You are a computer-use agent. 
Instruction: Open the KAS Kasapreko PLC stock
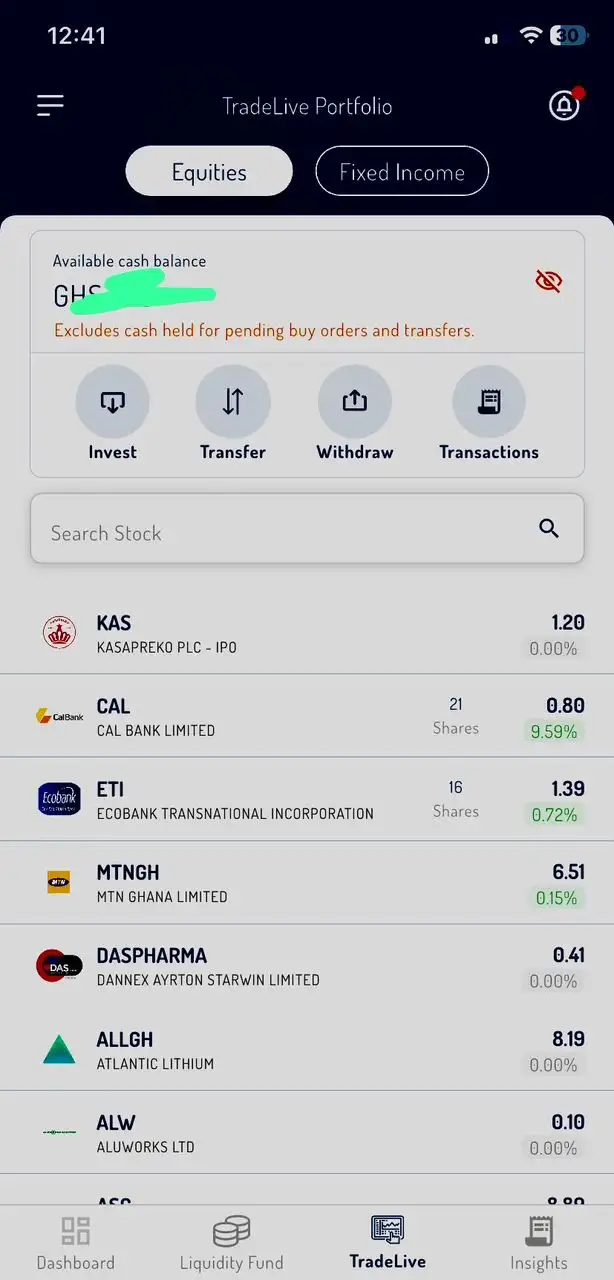307,633
